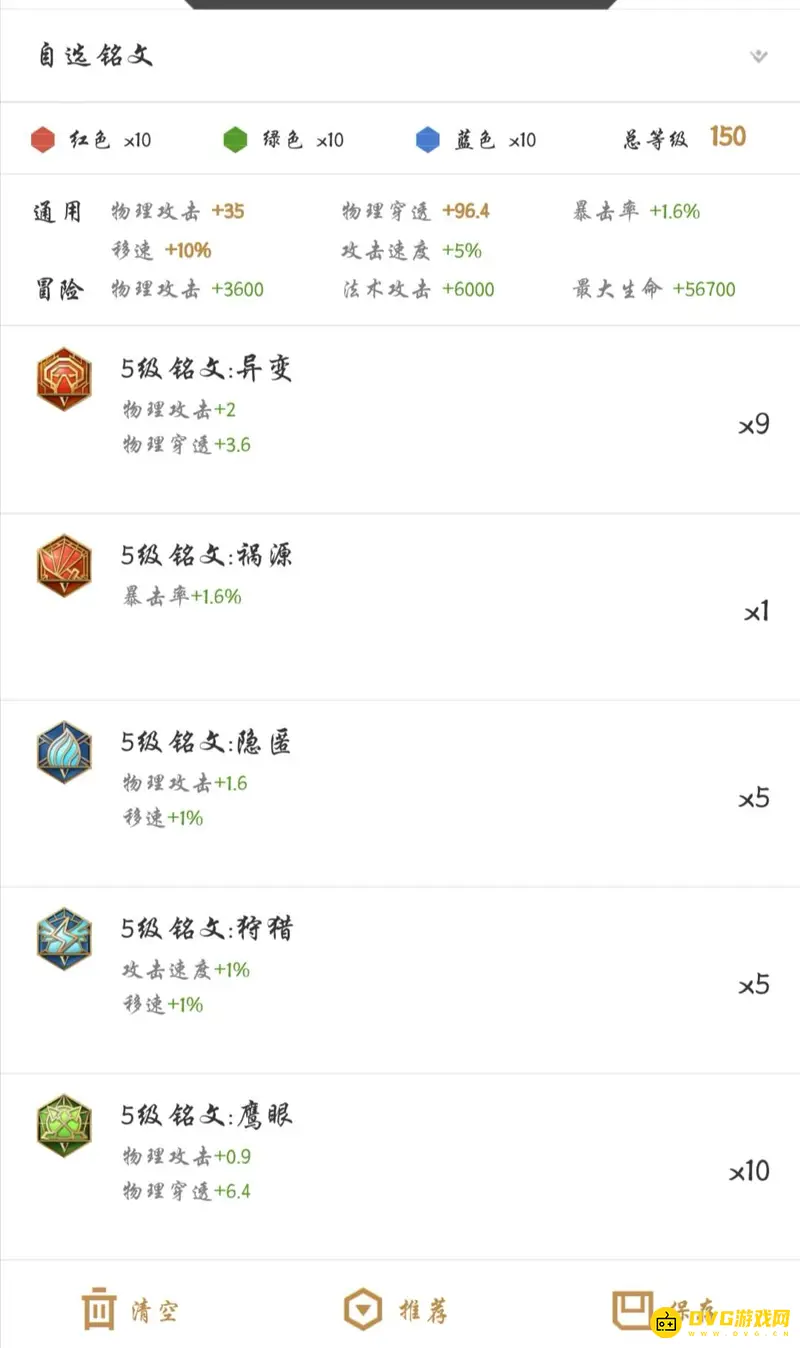Image resolution: width=800 pixels, height=1348 pixels.
Task: Select the 异变 rune emblem icon
Action: (x=63, y=380)
